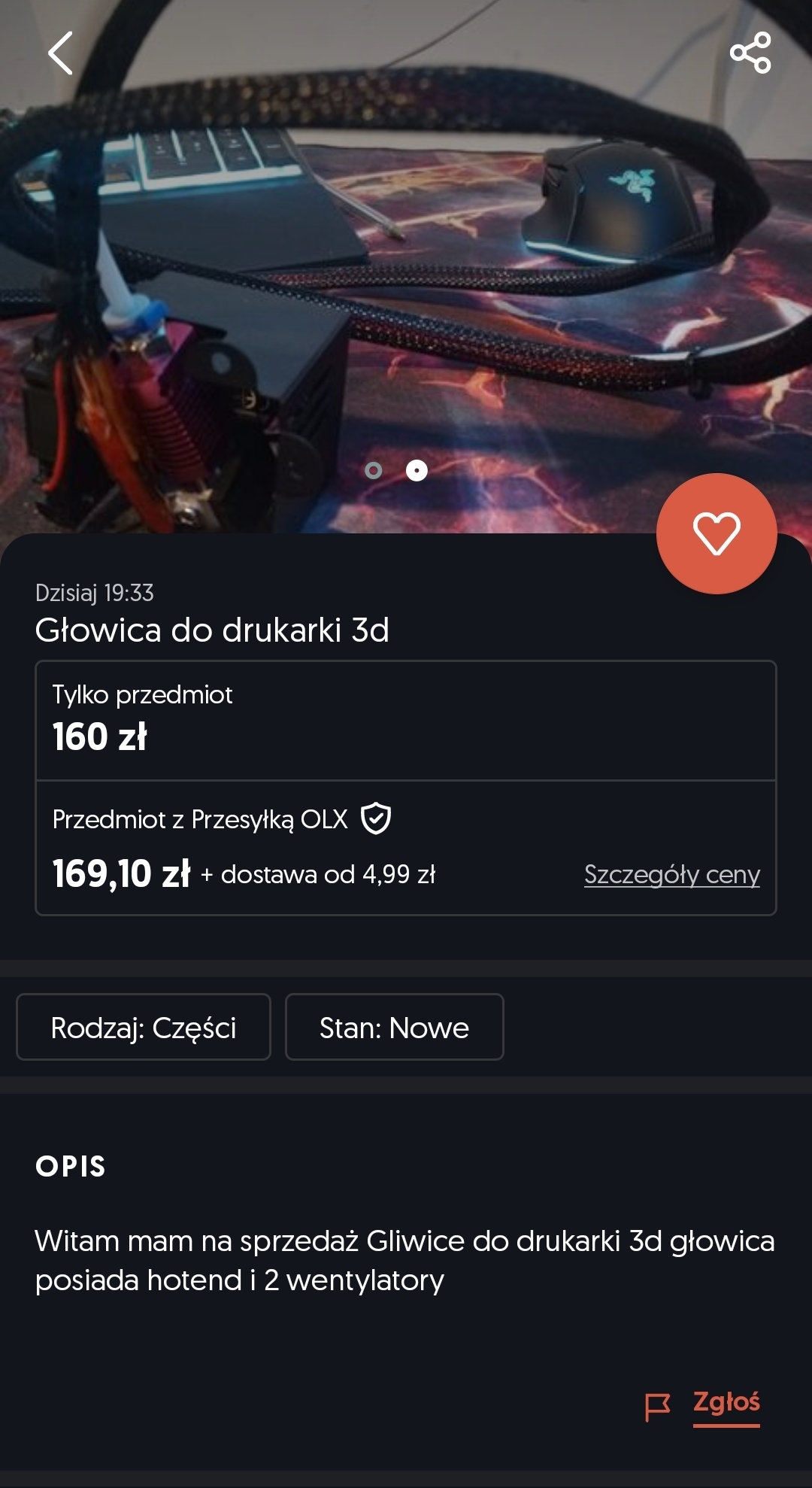Go back using the top-left arrow
This screenshot has height=1488, width=812.
point(60,53)
